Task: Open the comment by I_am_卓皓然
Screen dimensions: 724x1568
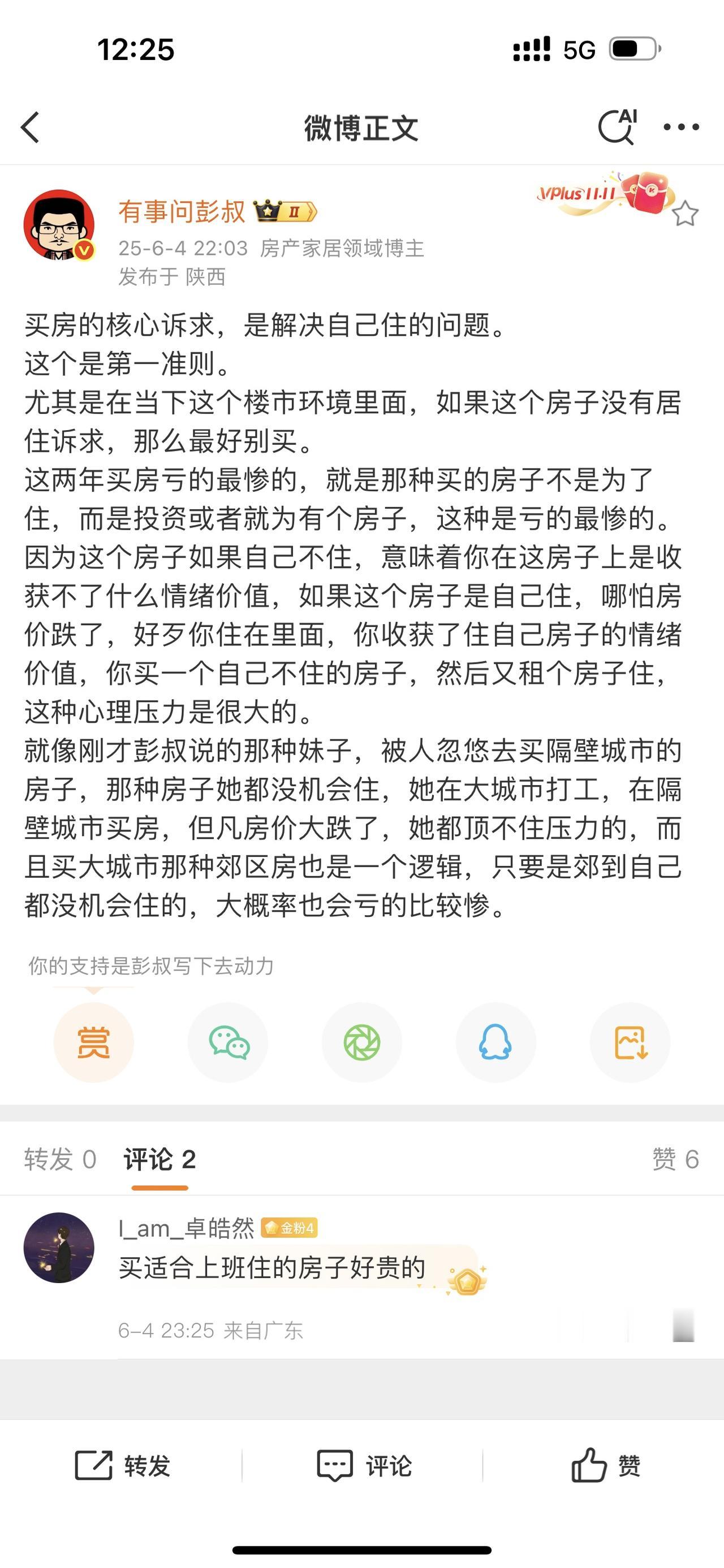Action: coord(271,1267)
